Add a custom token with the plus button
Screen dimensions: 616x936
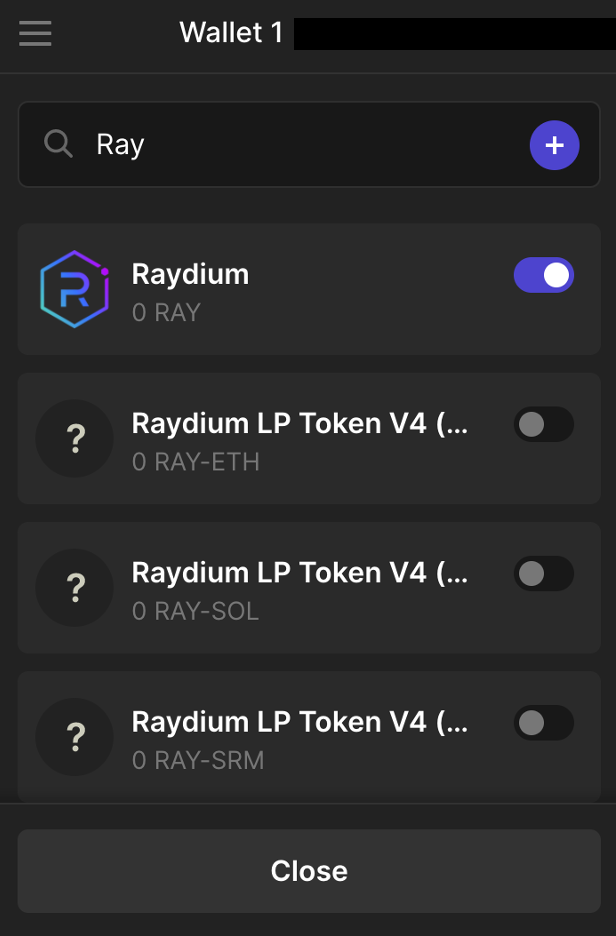click(x=554, y=146)
